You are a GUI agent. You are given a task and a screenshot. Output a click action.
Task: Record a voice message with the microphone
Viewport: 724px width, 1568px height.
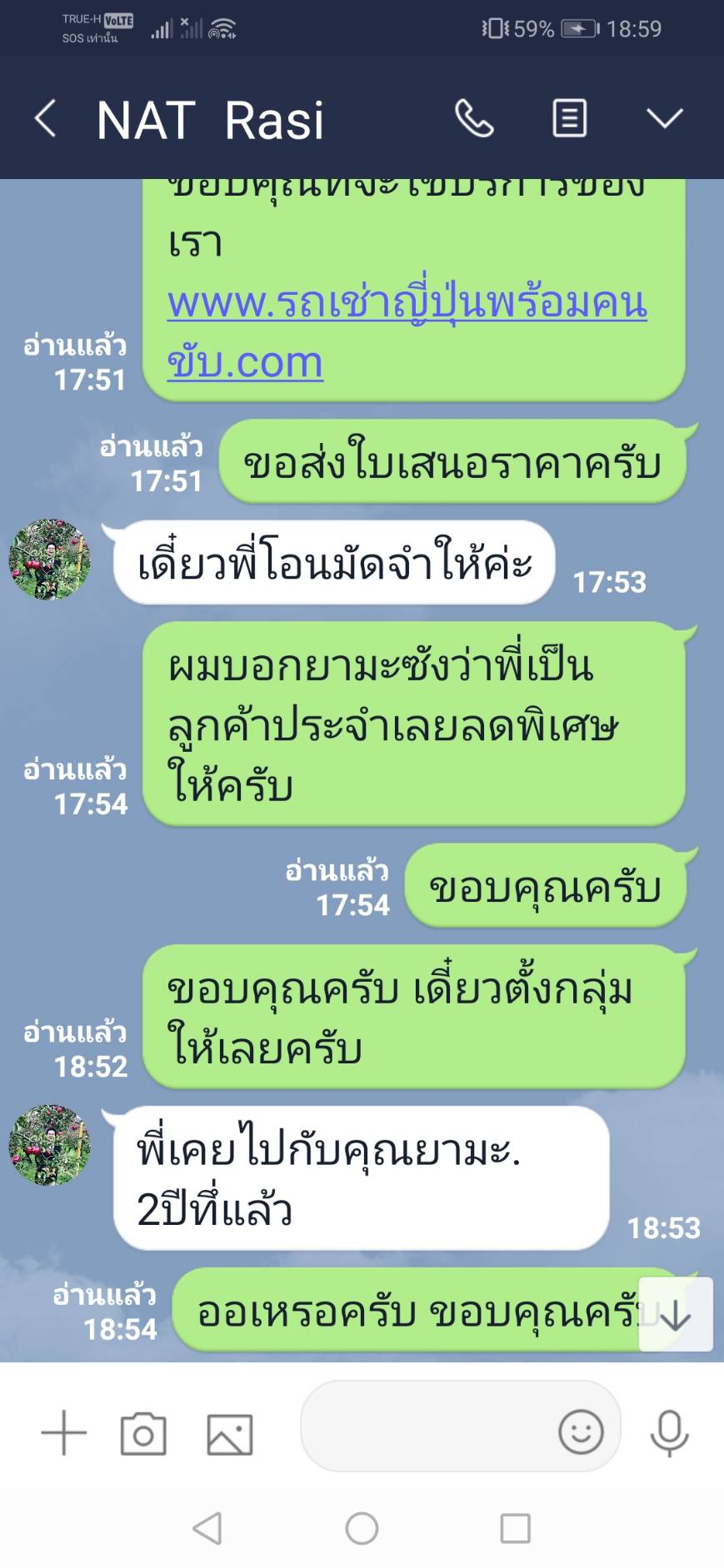[669, 1432]
